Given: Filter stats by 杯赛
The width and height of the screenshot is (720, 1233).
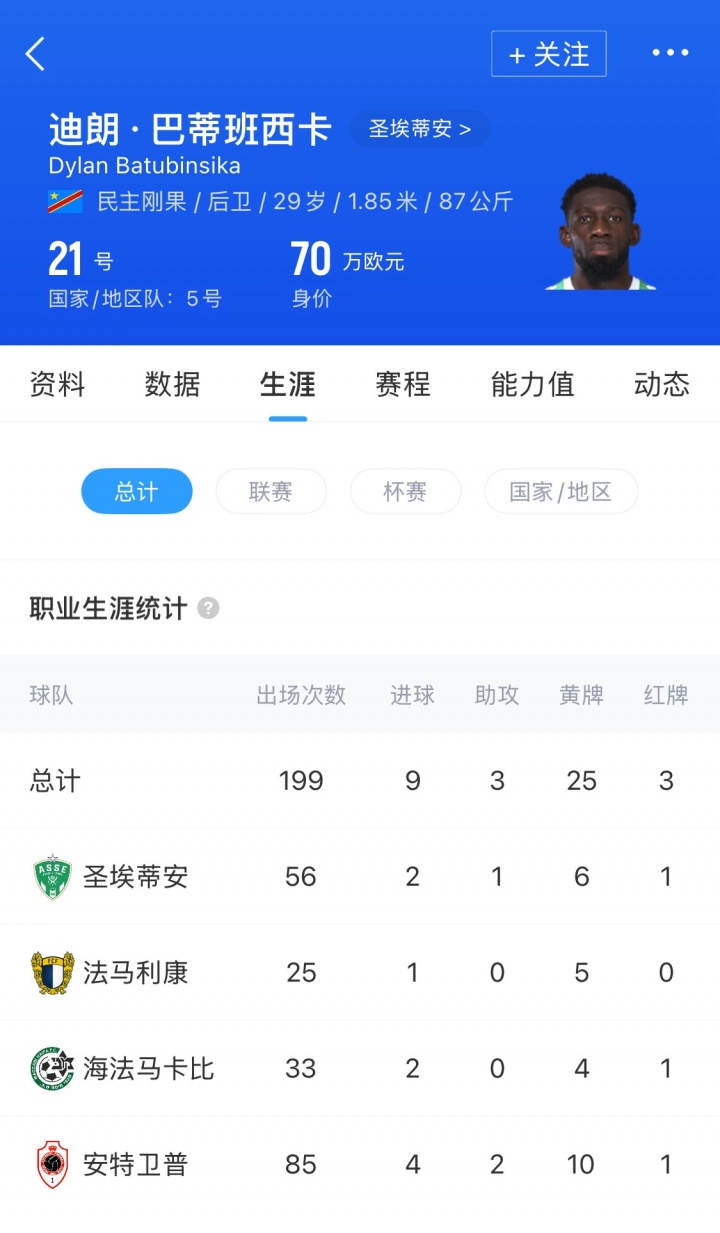Looking at the screenshot, I should (405, 491).
